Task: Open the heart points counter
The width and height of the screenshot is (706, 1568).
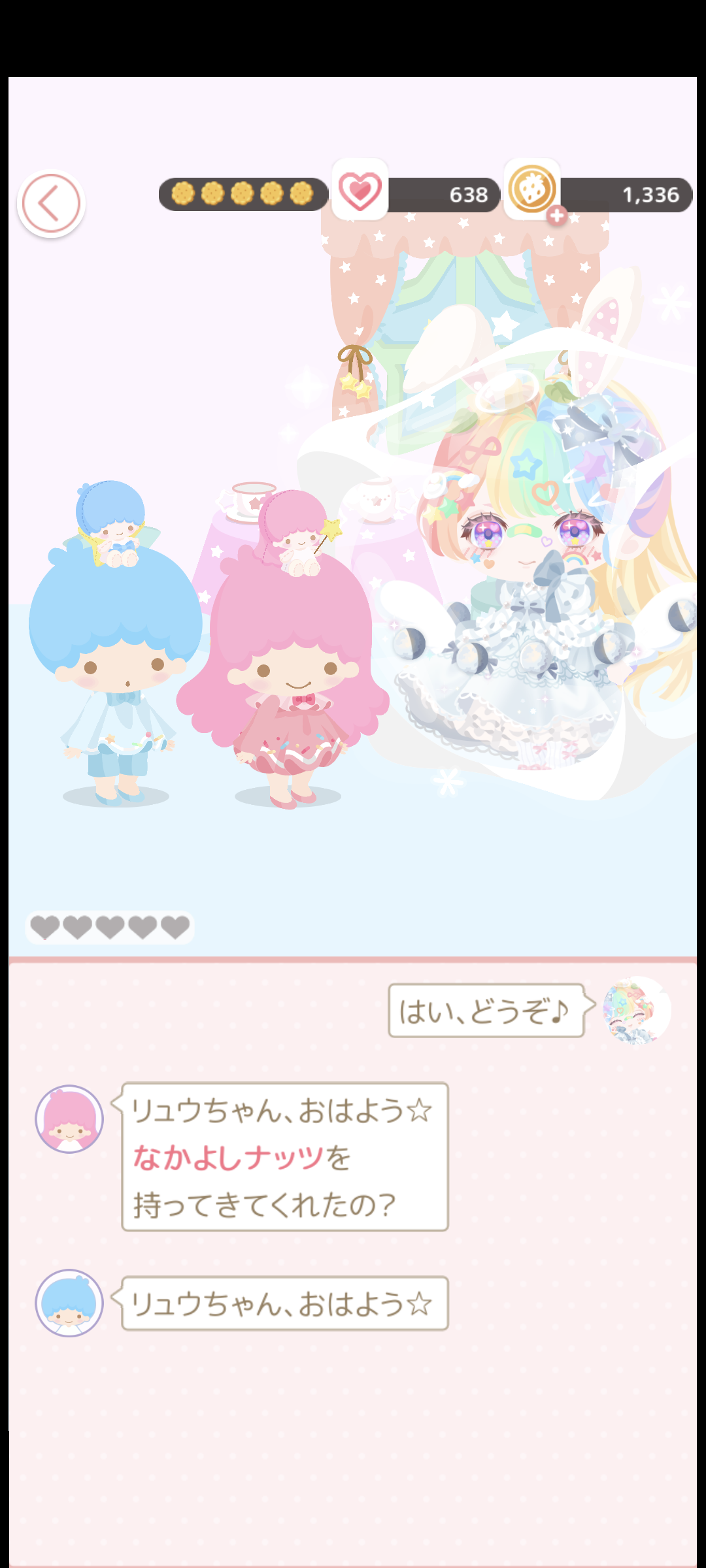Action: coord(416,194)
